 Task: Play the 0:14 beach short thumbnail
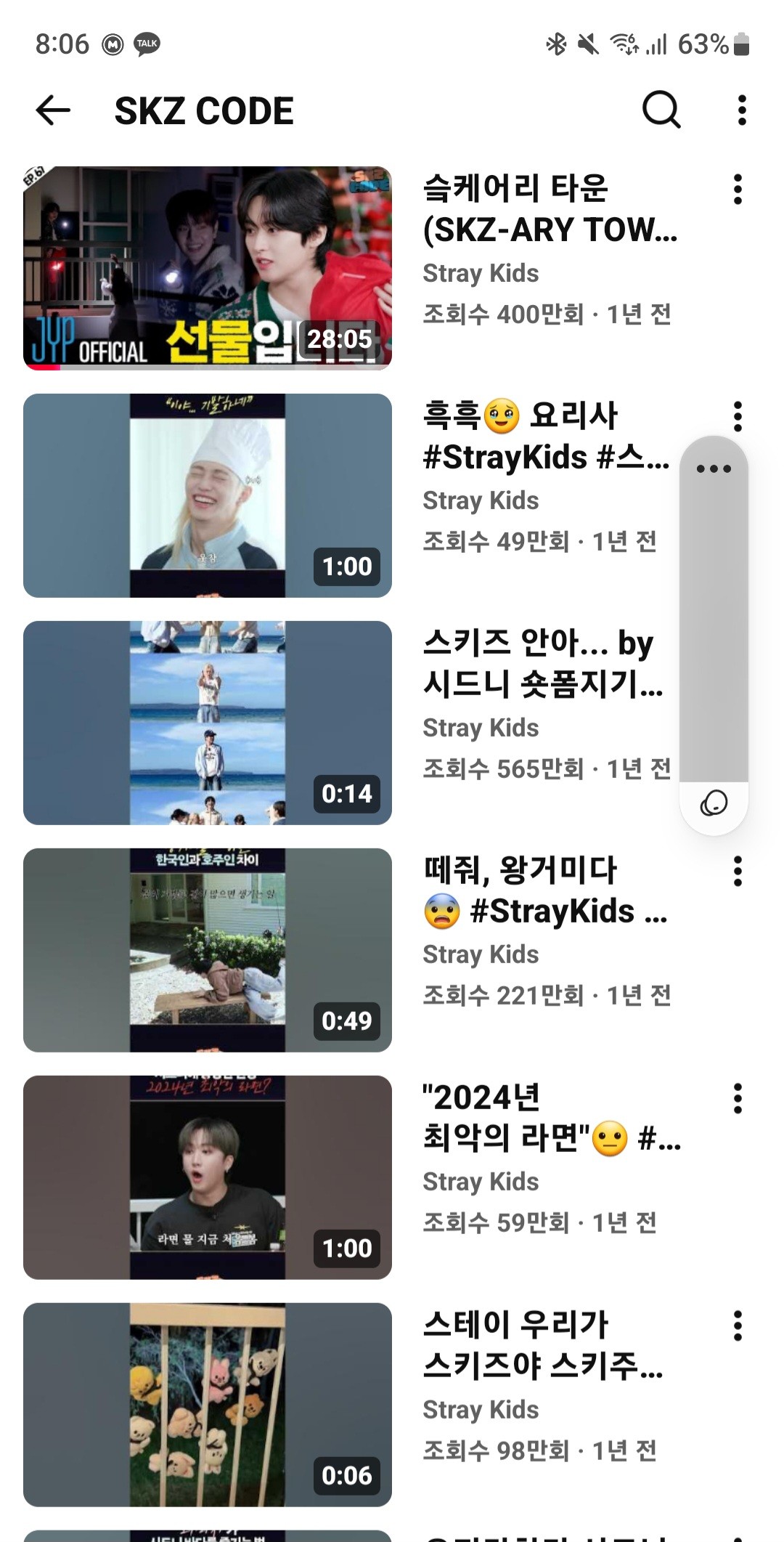click(x=207, y=721)
